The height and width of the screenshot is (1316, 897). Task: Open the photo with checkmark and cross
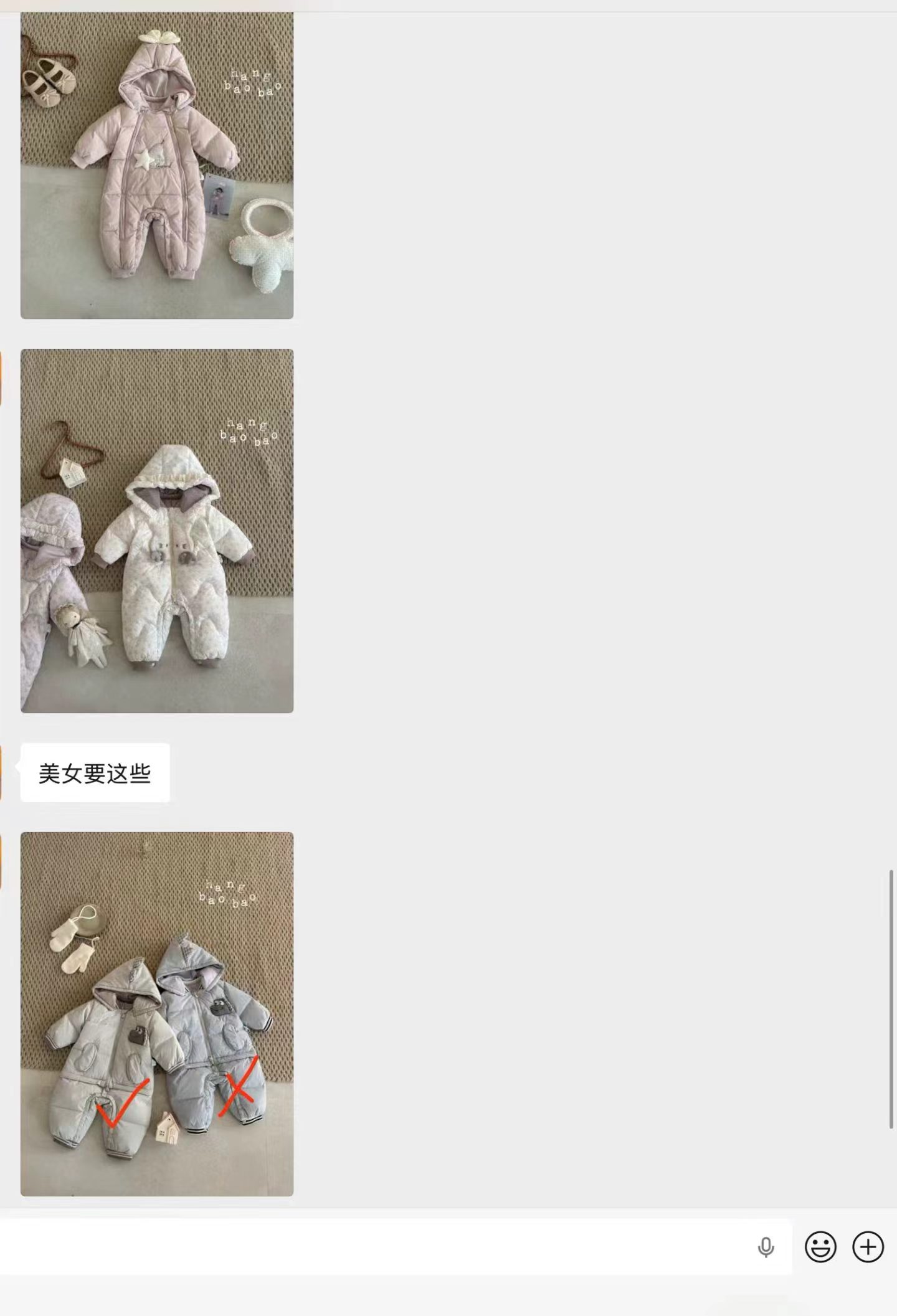157,1014
